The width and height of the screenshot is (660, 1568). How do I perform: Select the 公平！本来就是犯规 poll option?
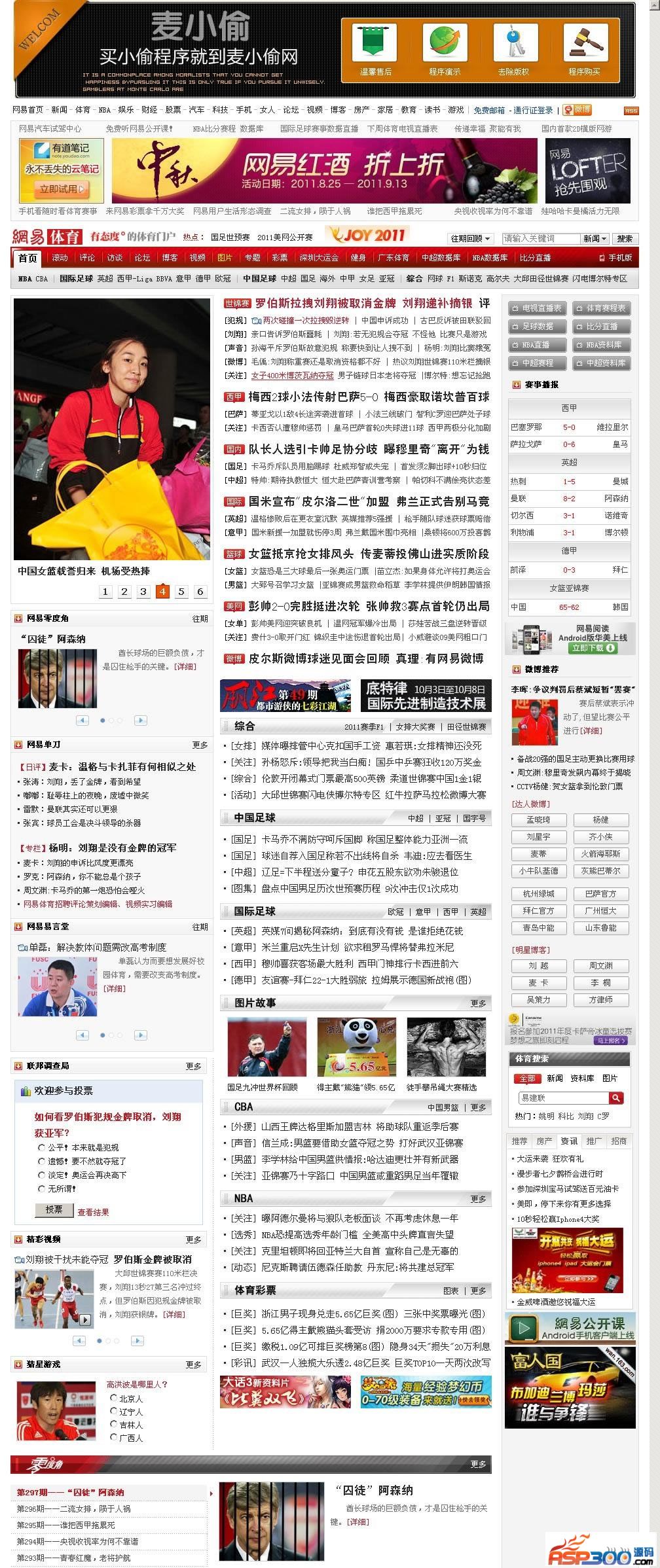coord(42,1148)
